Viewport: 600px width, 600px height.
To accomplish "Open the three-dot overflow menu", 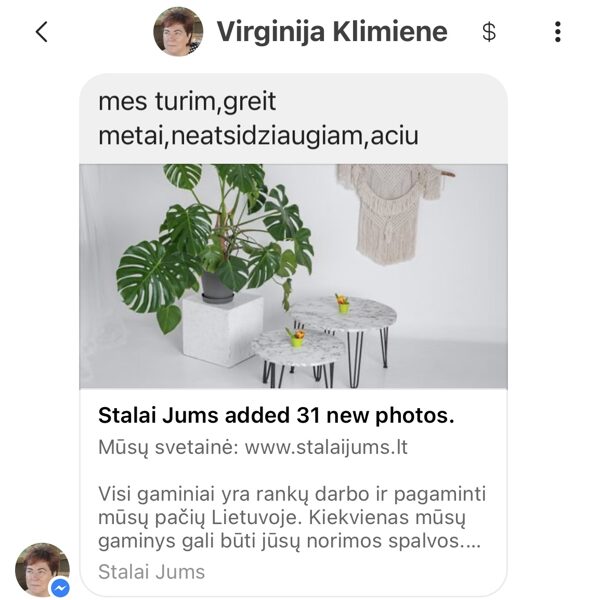I will [557, 32].
